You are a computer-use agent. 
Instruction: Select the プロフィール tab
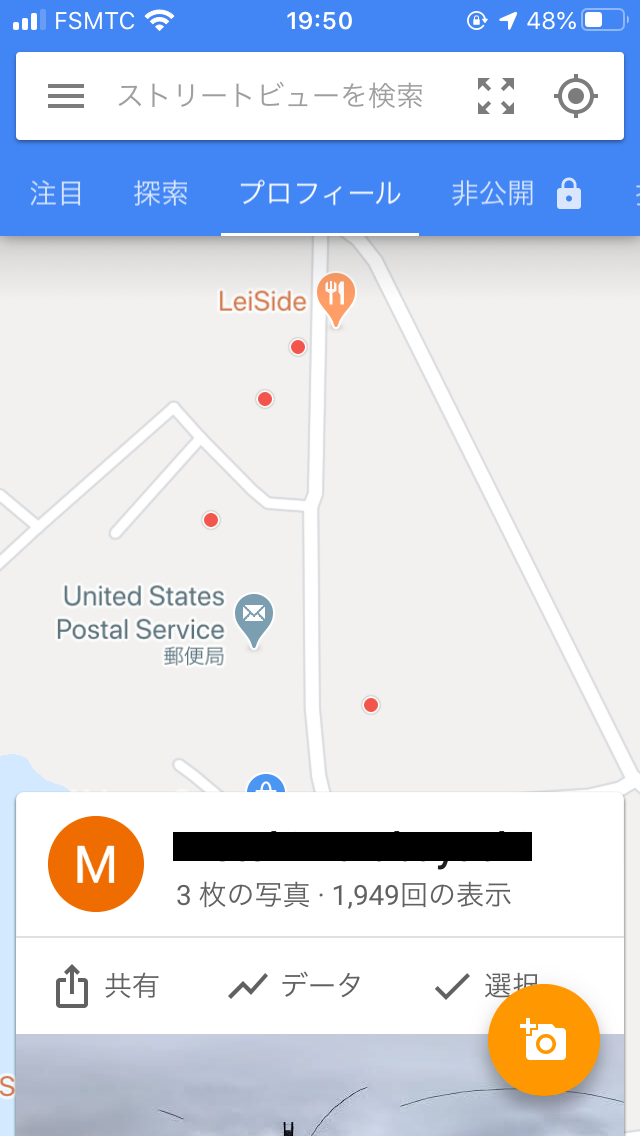click(320, 194)
